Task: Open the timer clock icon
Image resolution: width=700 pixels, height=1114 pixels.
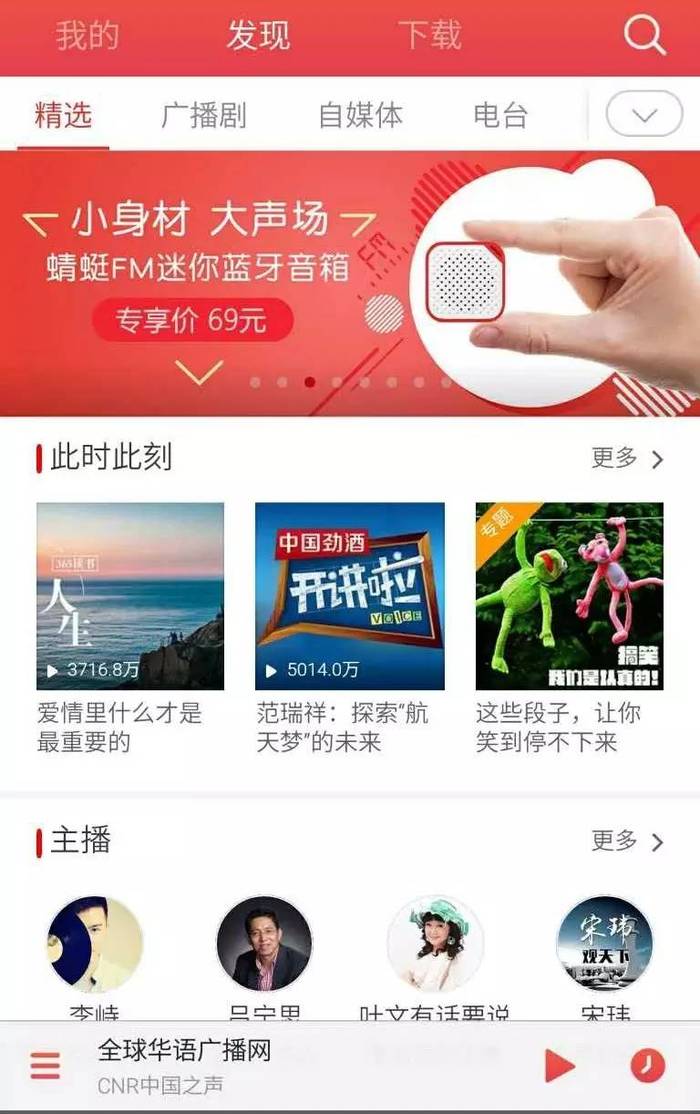Action: pos(647,1066)
